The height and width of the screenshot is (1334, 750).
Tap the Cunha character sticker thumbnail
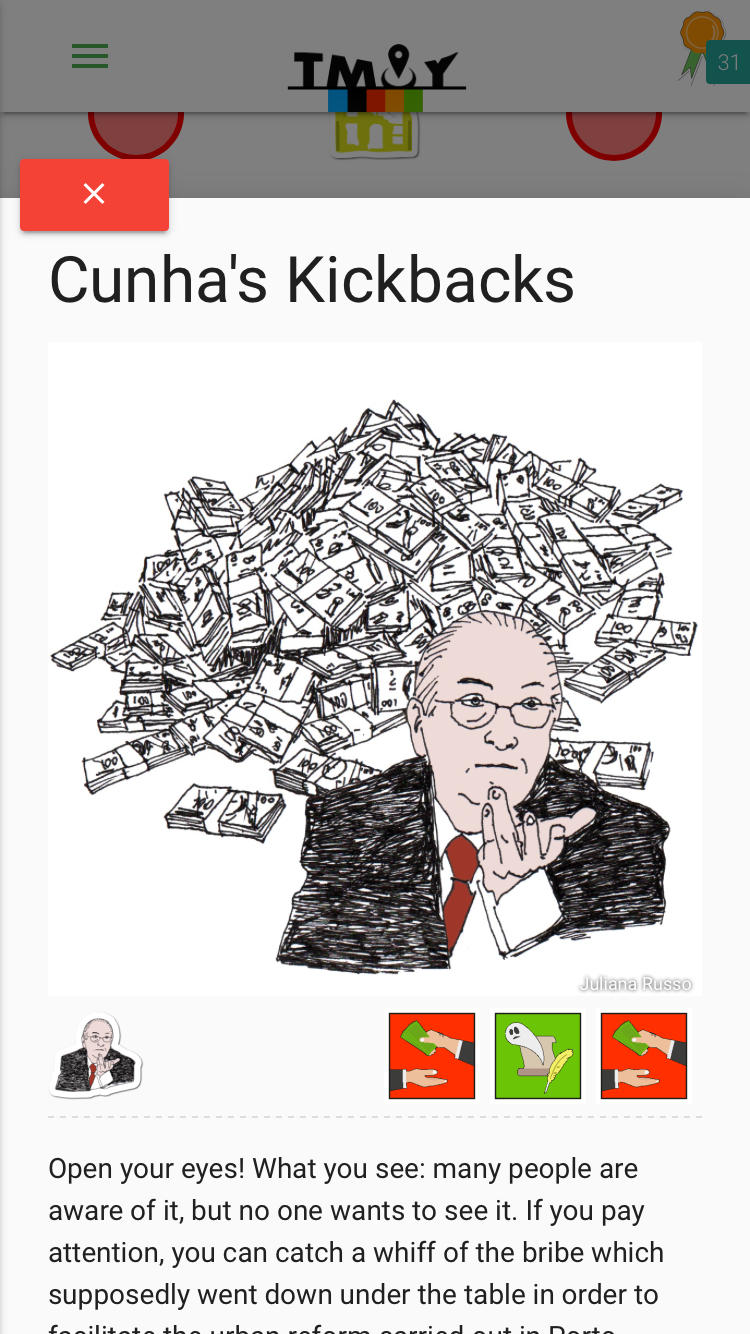click(96, 1055)
